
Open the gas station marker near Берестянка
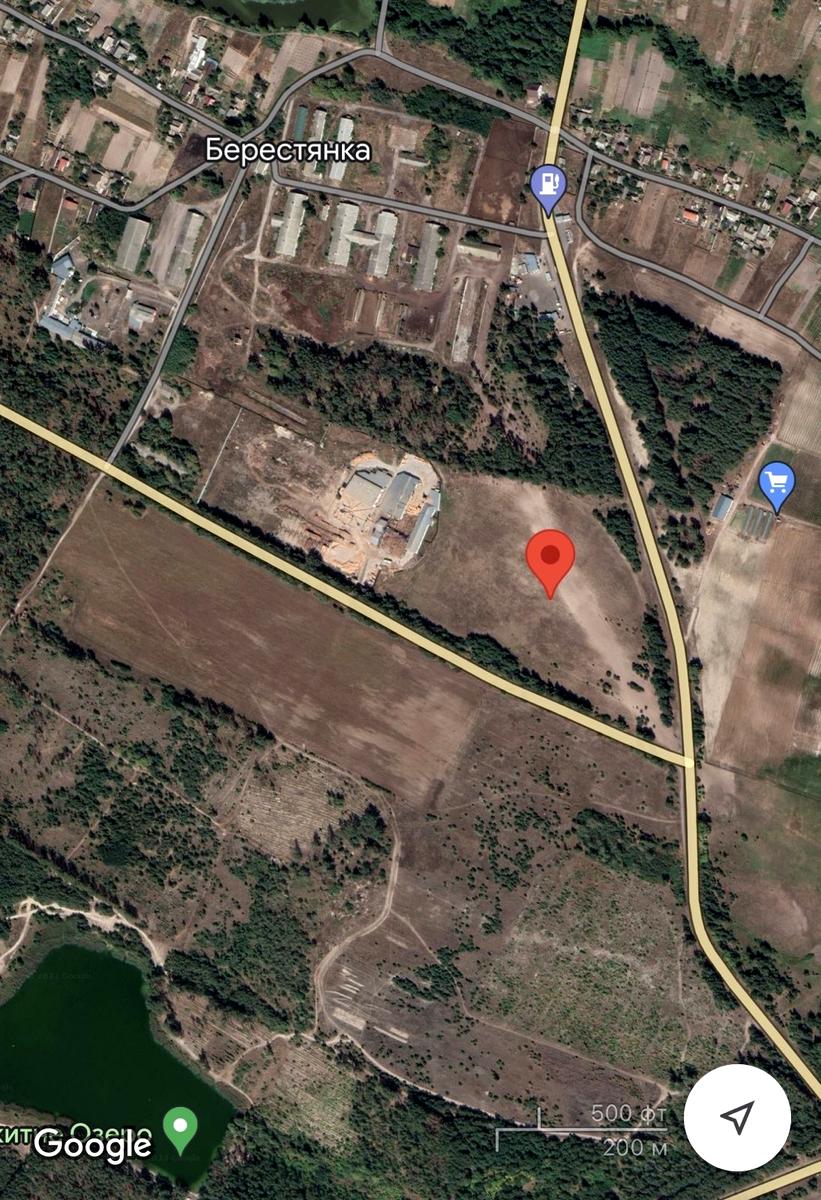point(548,186)
